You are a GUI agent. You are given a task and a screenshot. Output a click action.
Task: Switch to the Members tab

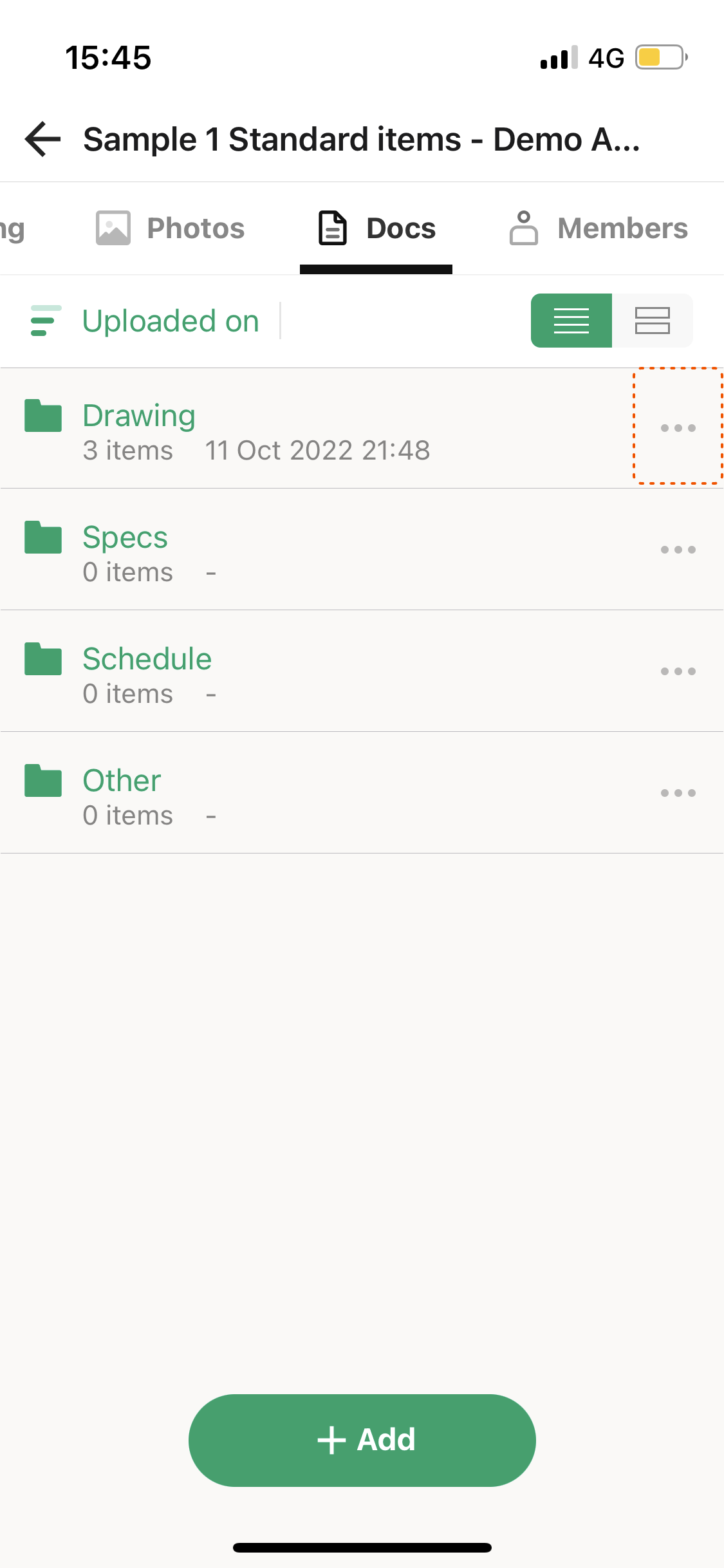click(x=599, y=229)
